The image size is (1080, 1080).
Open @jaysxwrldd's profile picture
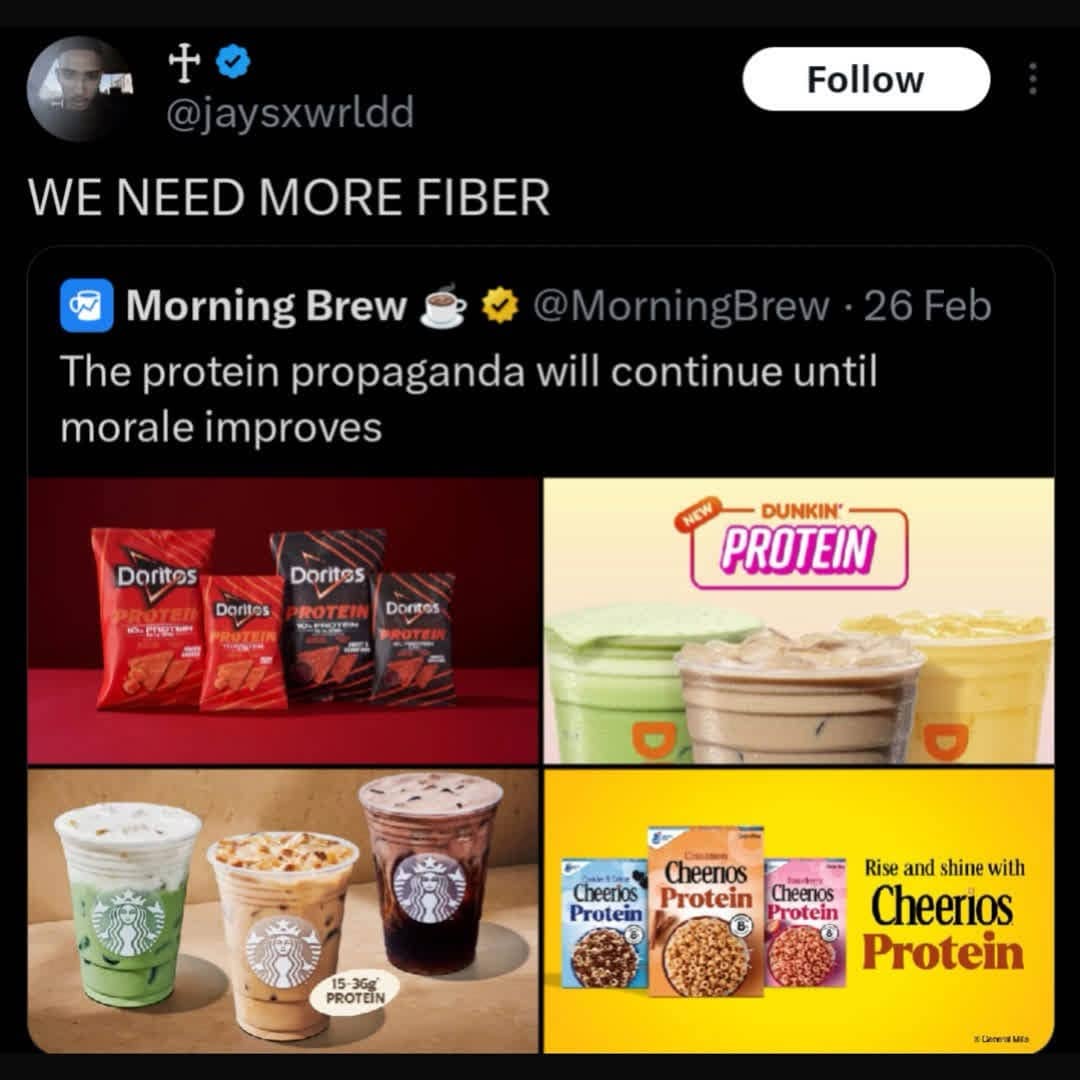click(x=78, y=88)
